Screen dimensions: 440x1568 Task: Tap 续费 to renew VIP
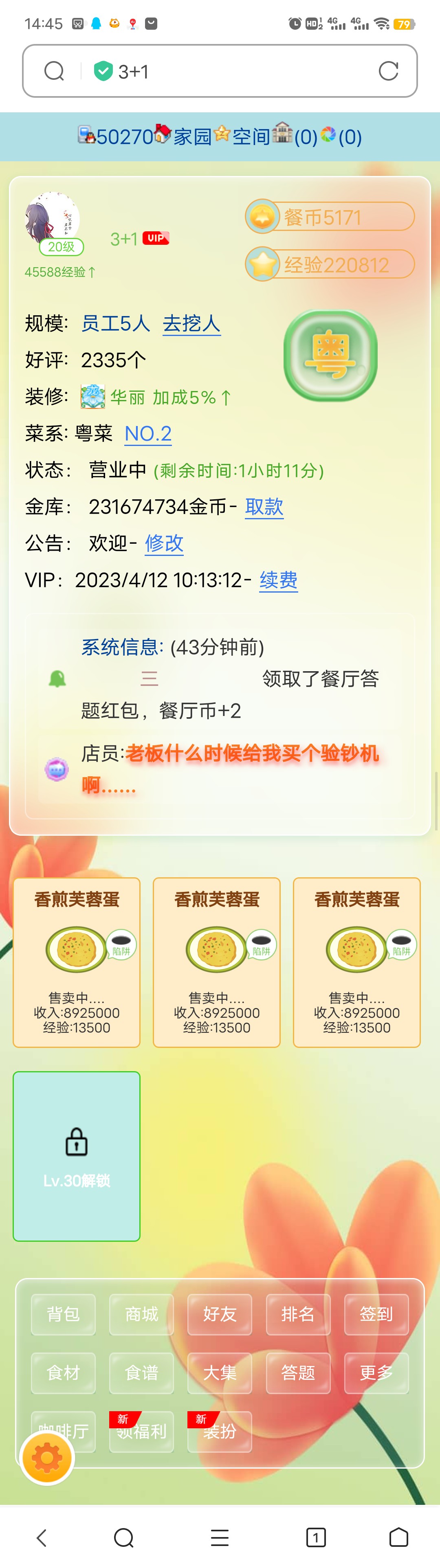[x=279, y=580]
